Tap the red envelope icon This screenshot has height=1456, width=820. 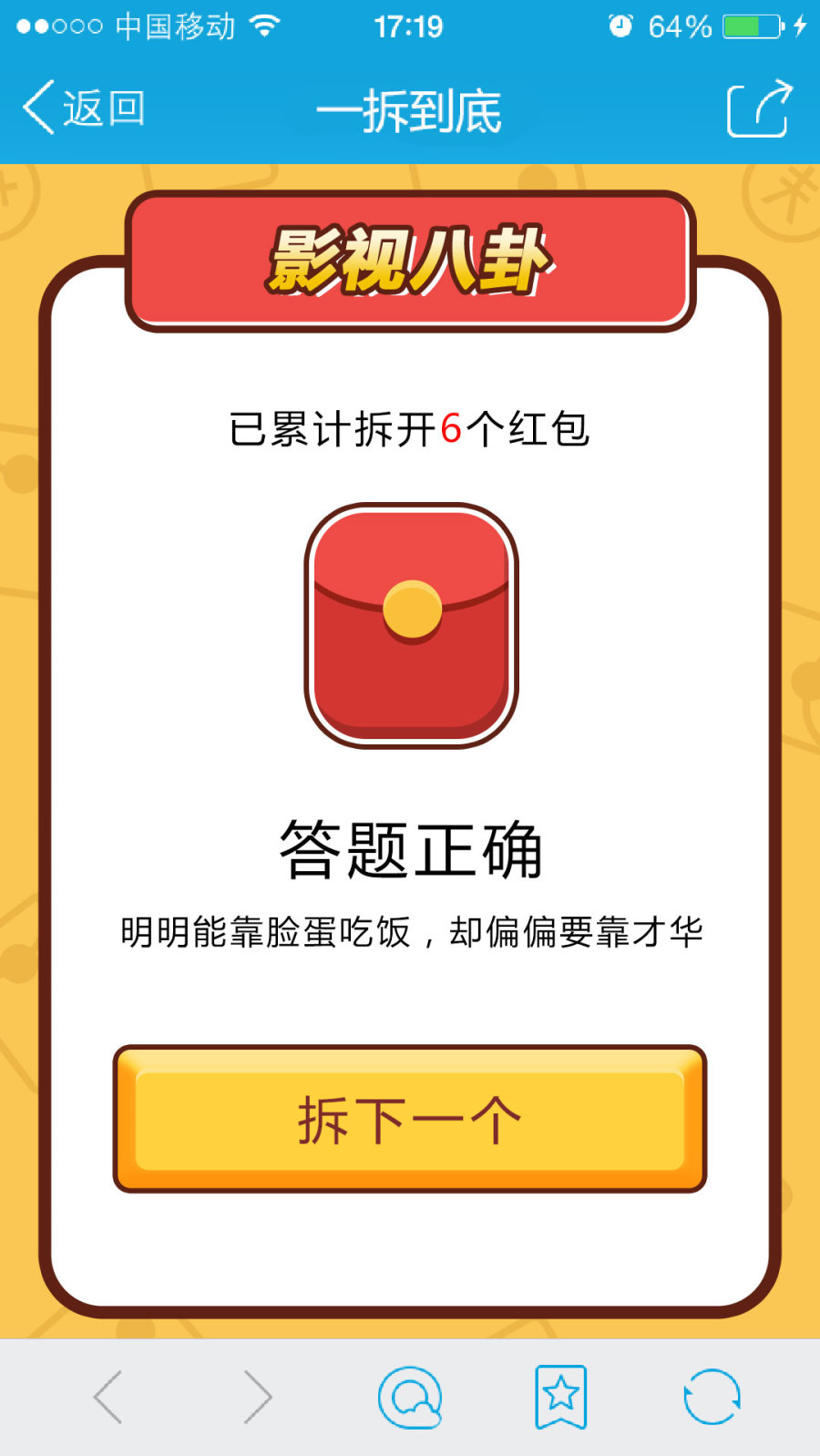tap(410, 624)
